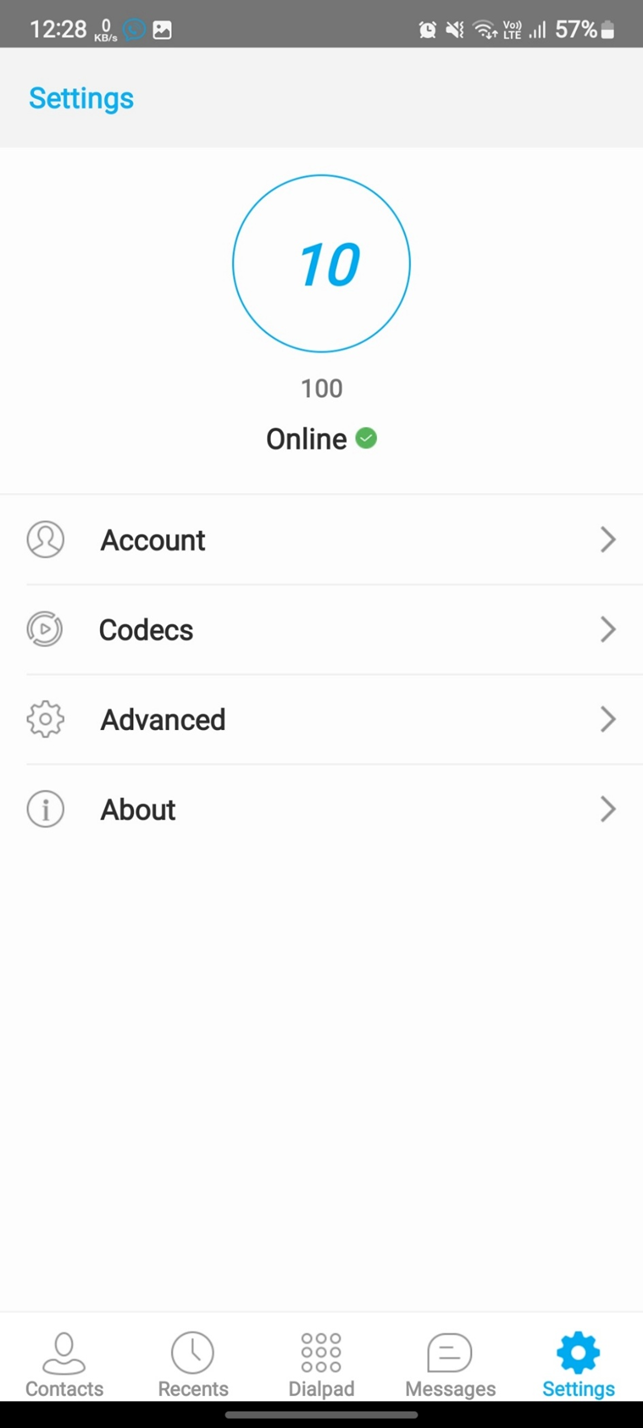Image resolution: width=643 pixels, height=1428 pixels.
Task: Select the Settings tab
Action: click(578, 1365)
